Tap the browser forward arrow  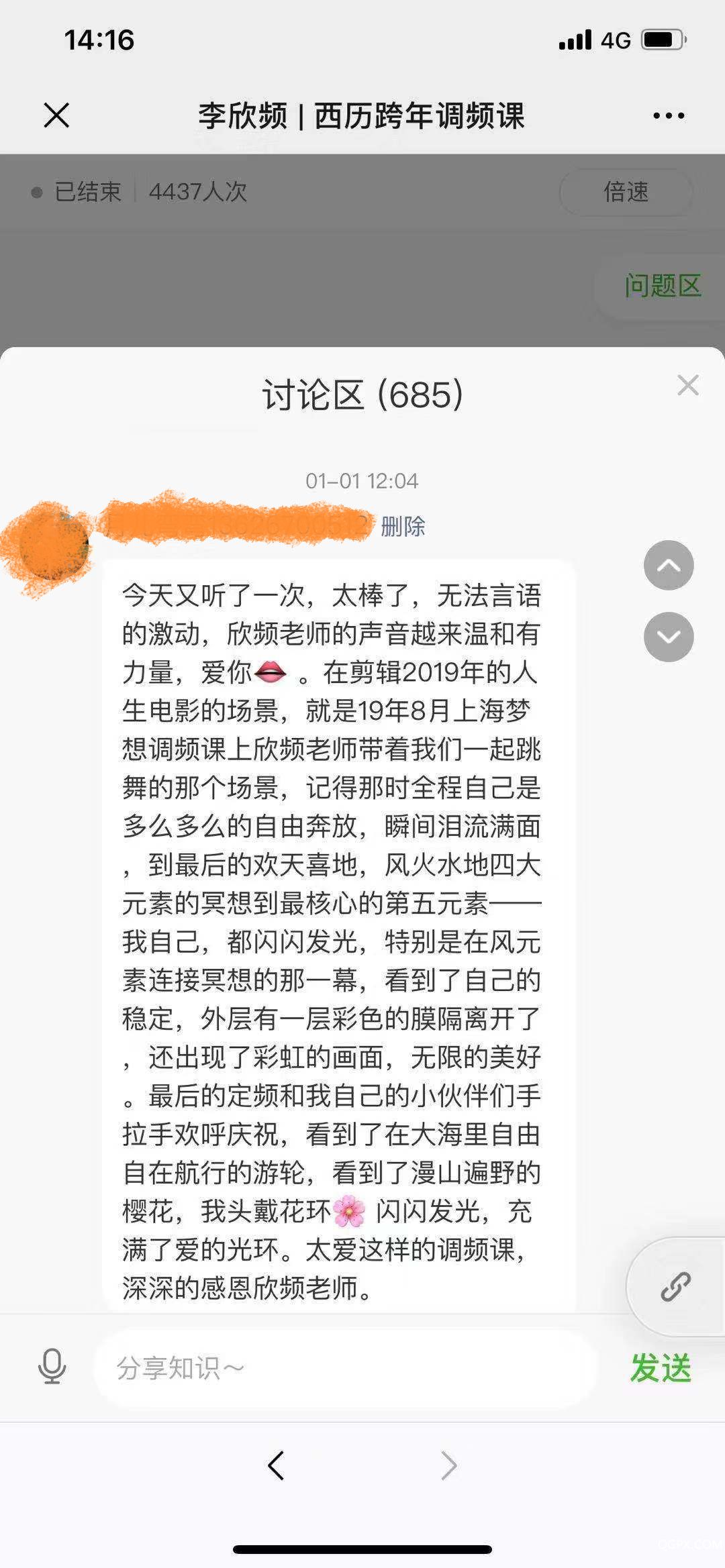(x=448, y=1466)
